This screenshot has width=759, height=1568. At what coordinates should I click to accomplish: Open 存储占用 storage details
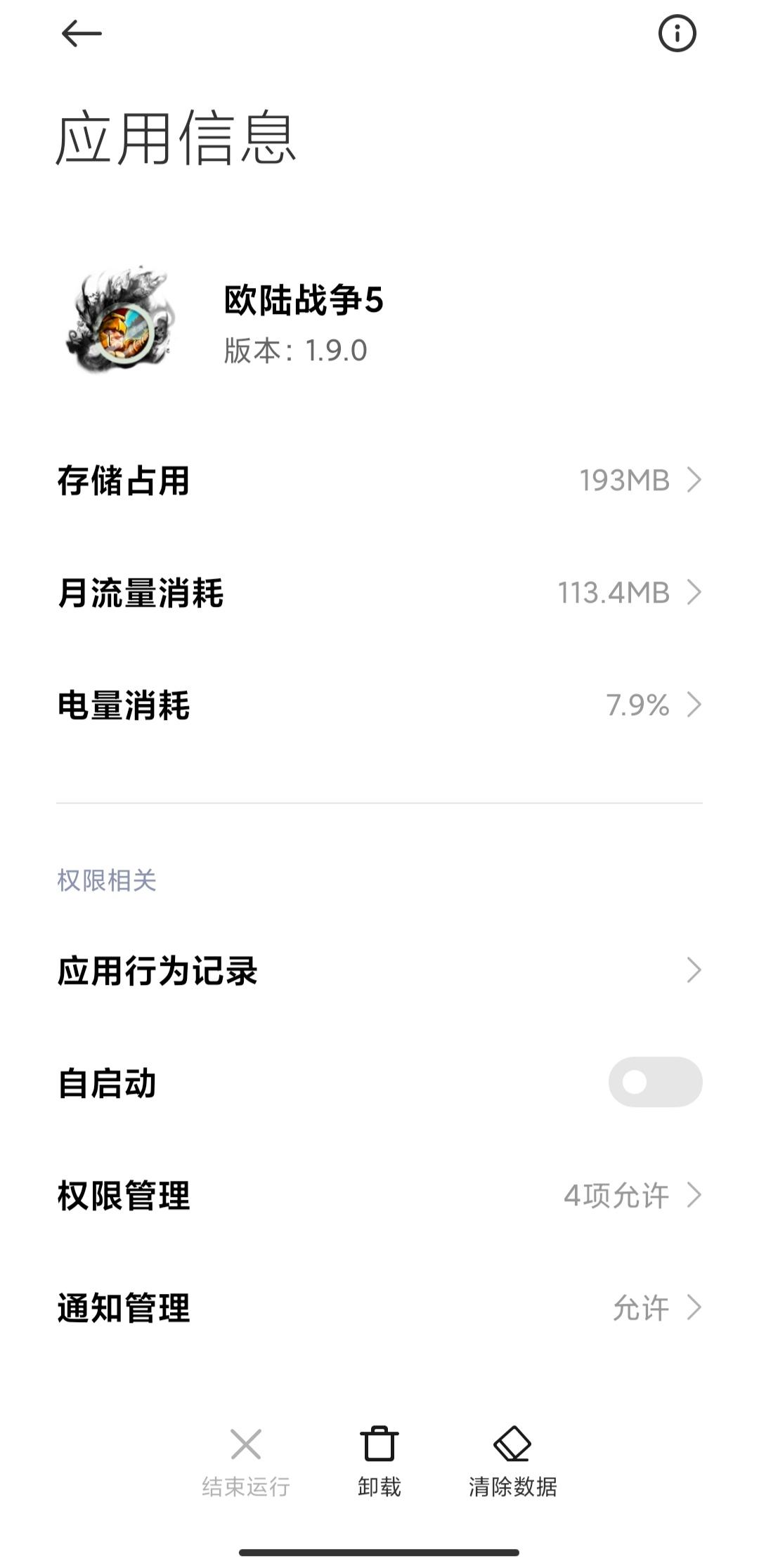click(x=379, y=481)
